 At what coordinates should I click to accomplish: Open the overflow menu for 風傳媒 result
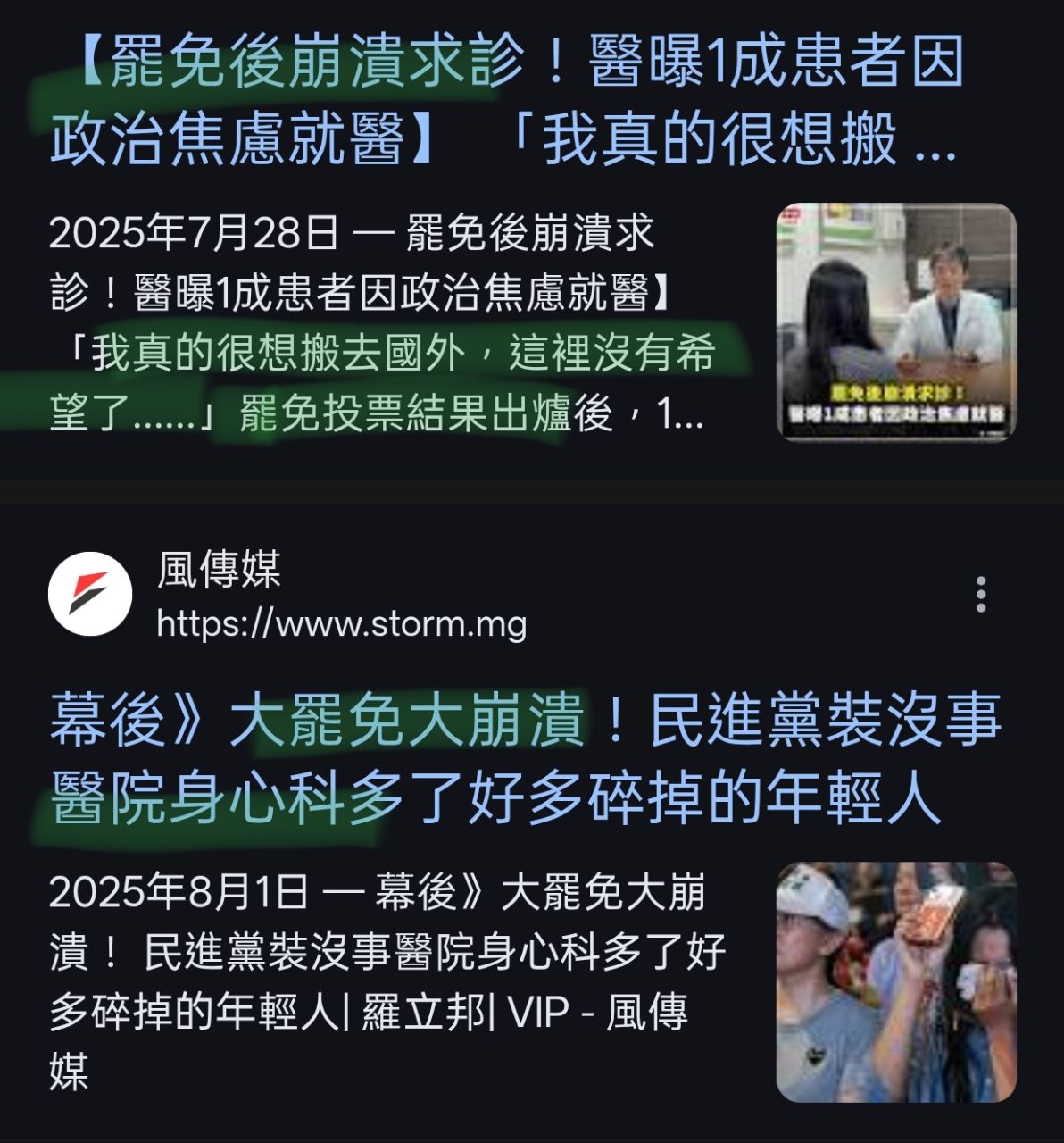coord(980,595)
